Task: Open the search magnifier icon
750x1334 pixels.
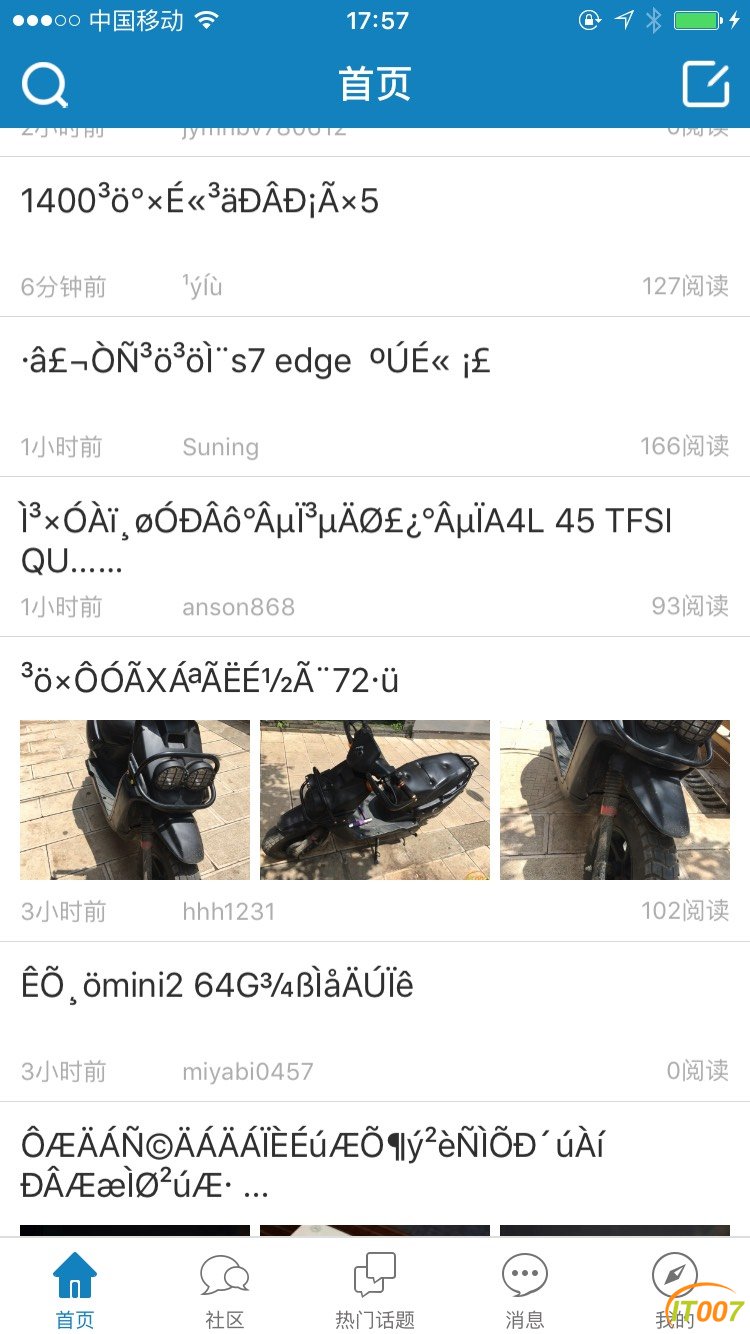Action: pos(44,85)
